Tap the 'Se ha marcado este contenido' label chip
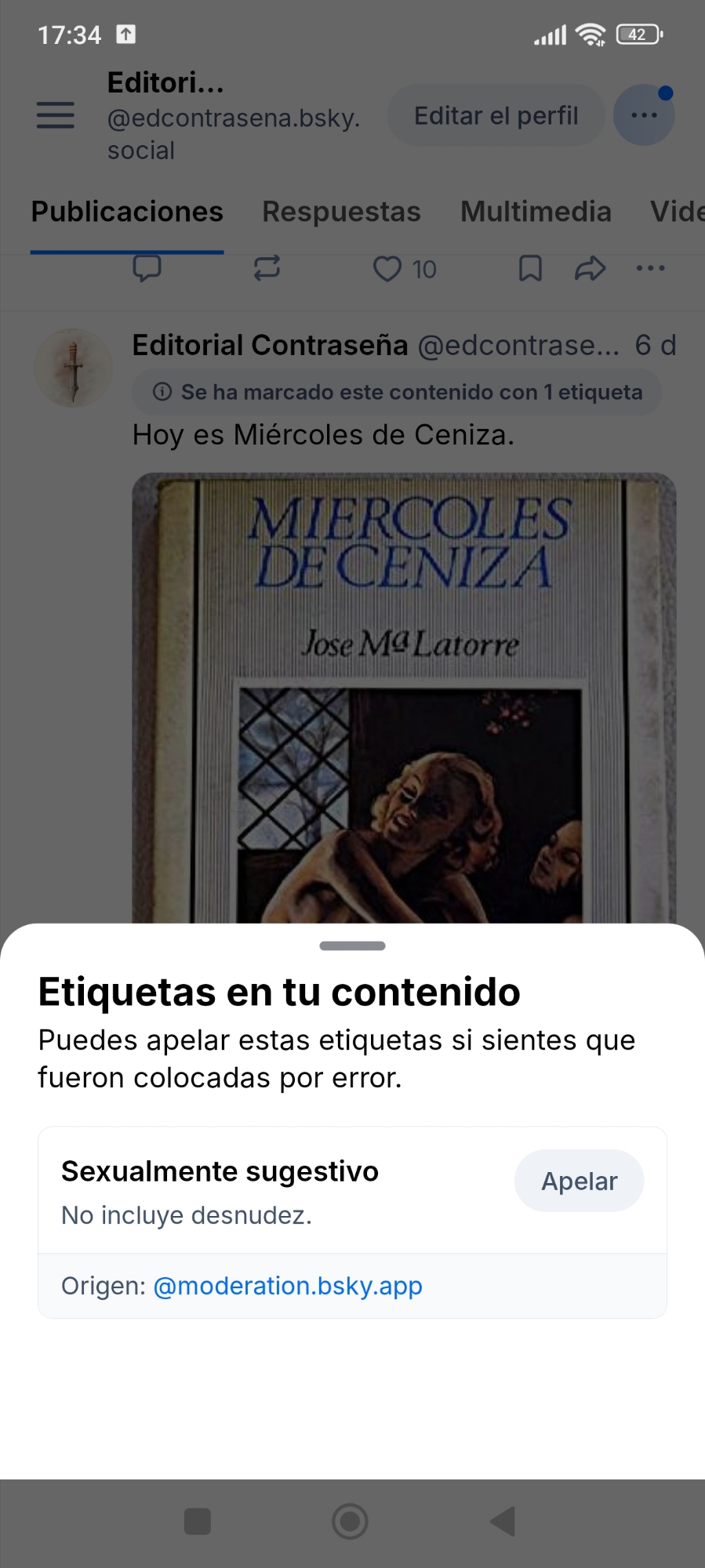This screenshot has height=1568, width=705. click(397, 392)
